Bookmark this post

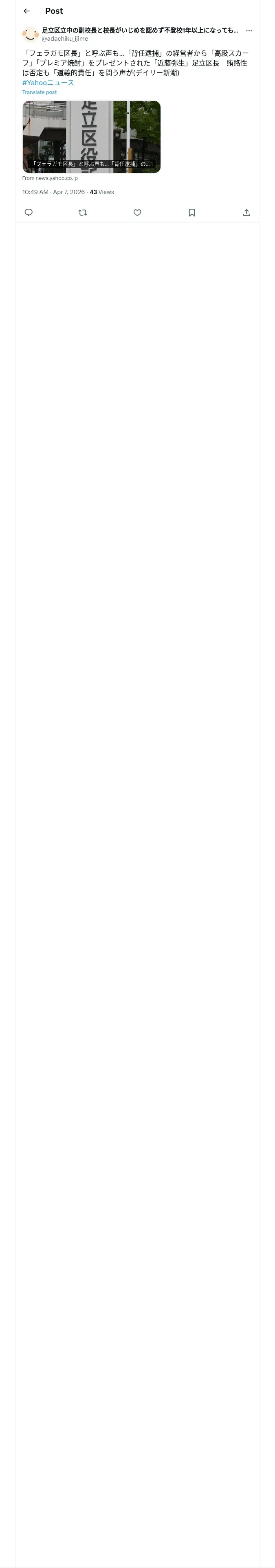click(x=192, y=212)
